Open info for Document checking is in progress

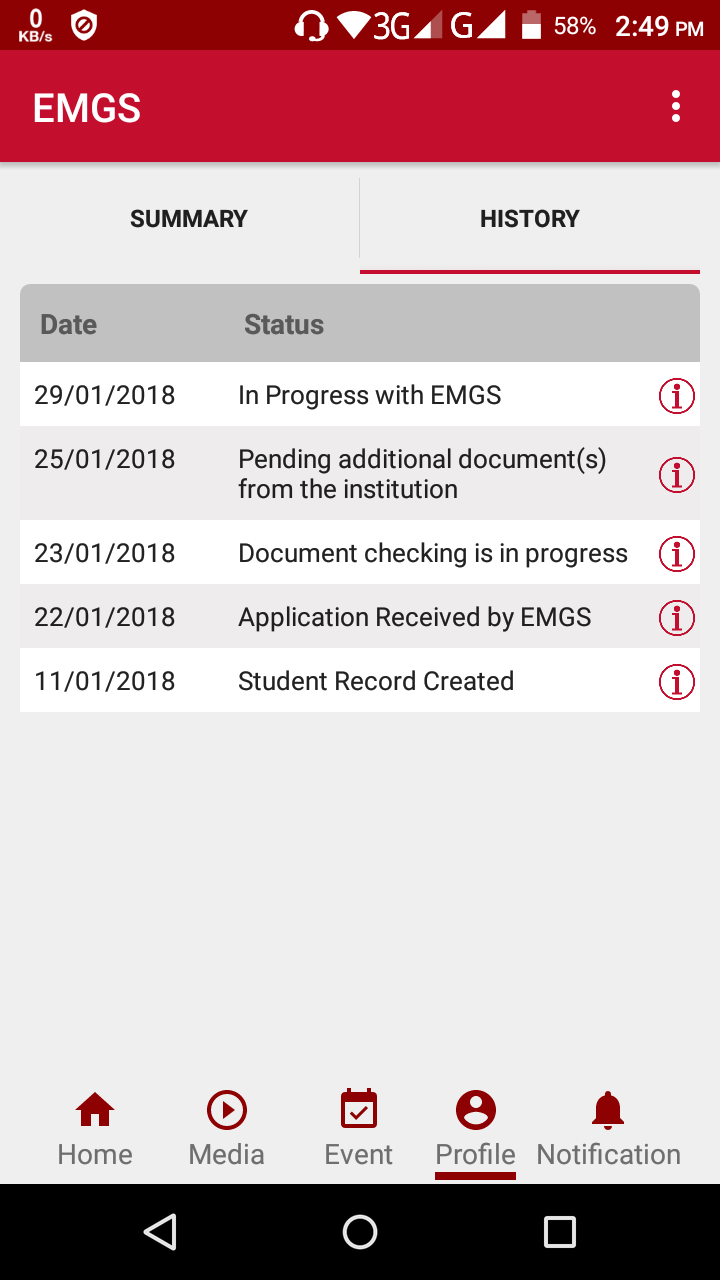(677, 553)
